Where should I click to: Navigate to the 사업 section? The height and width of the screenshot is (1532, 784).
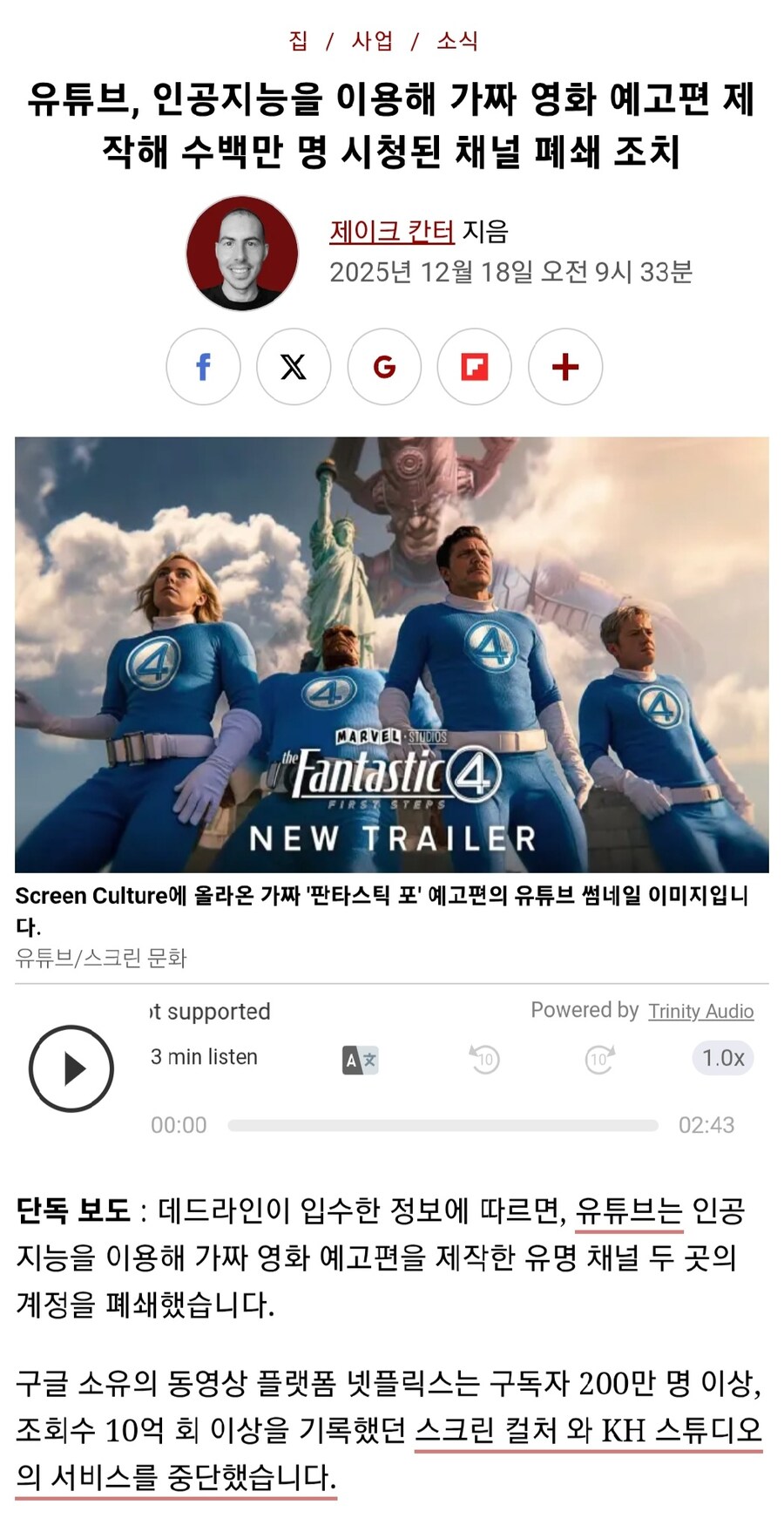[x=373, y=38]
